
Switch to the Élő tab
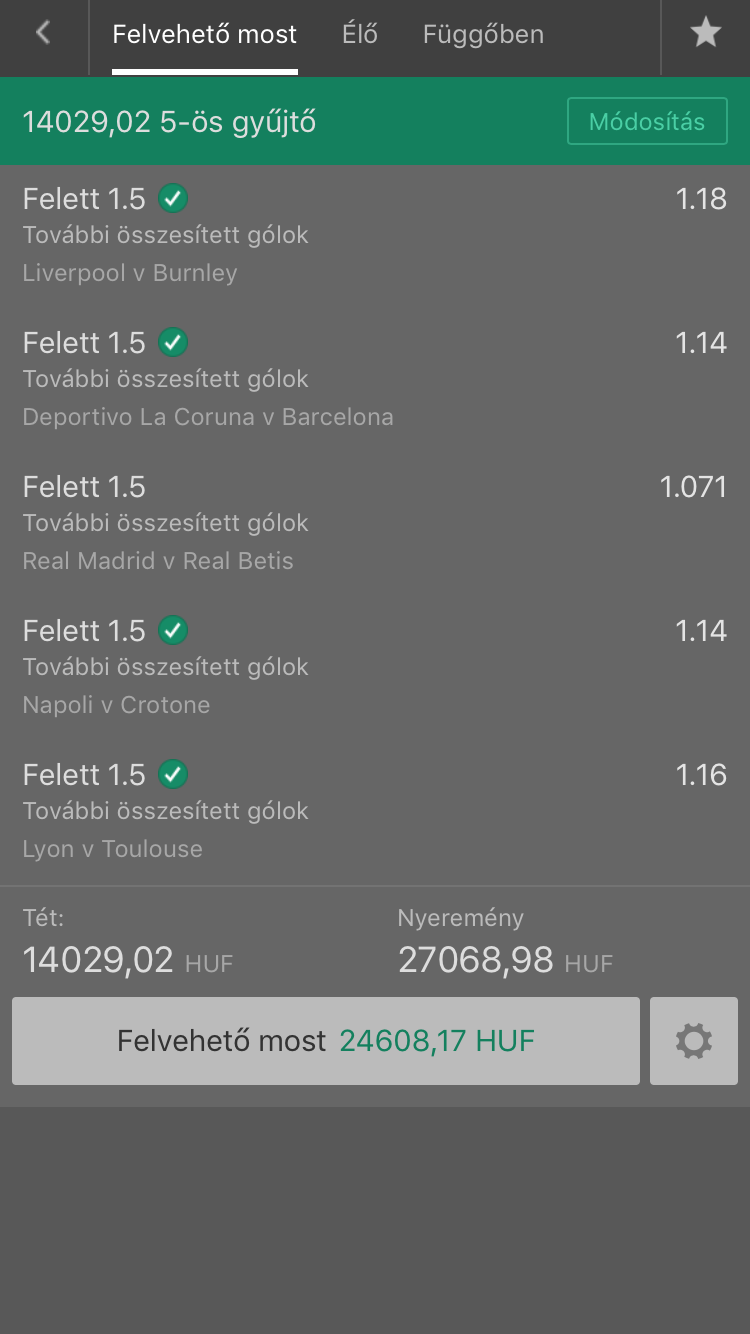point(359,34)
